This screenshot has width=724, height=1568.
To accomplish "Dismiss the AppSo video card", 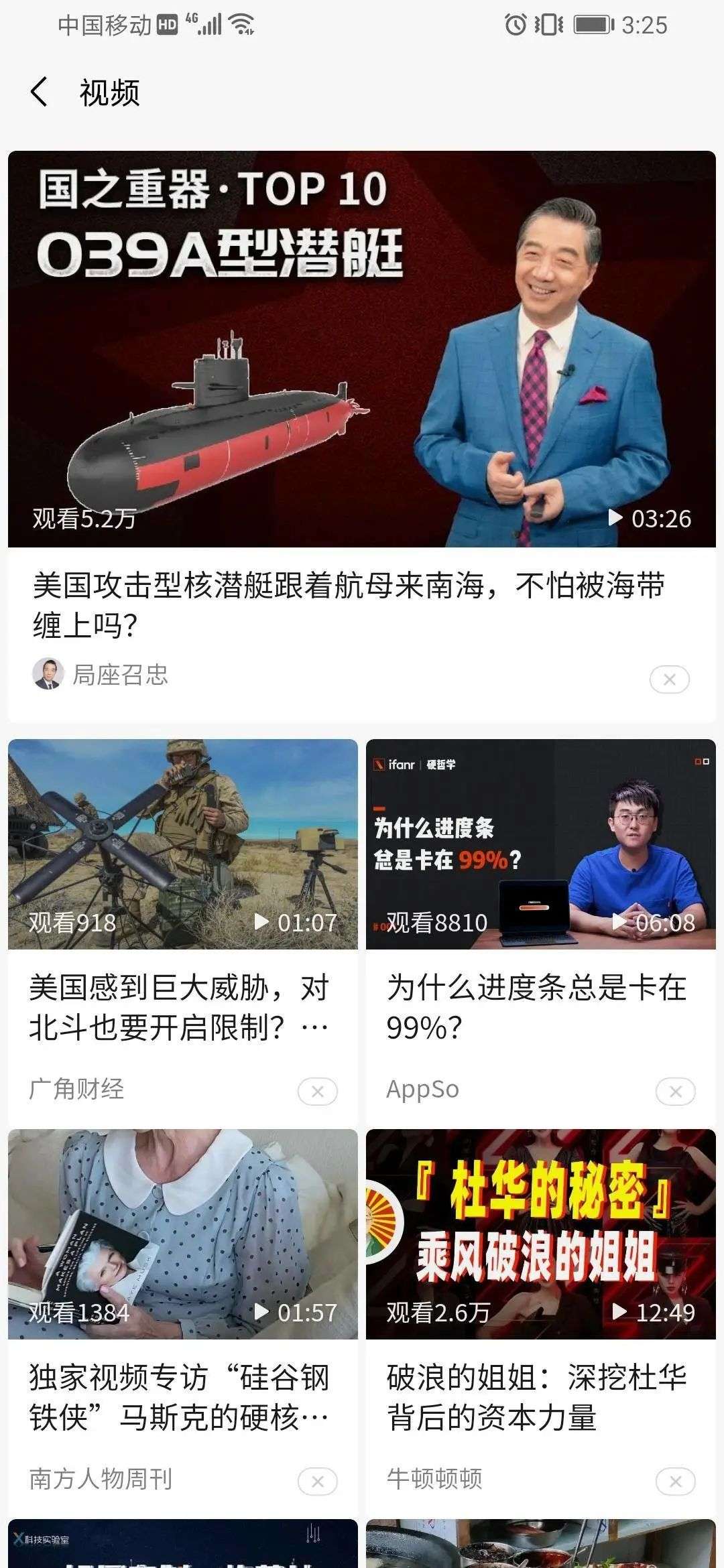I will click(x=676, y=1092).
